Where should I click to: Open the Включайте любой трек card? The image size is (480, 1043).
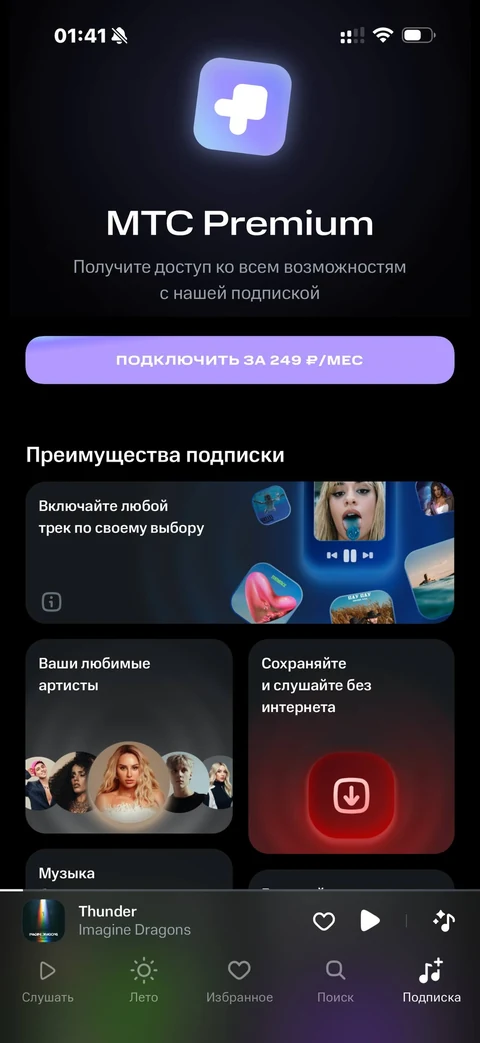point(239,552)
